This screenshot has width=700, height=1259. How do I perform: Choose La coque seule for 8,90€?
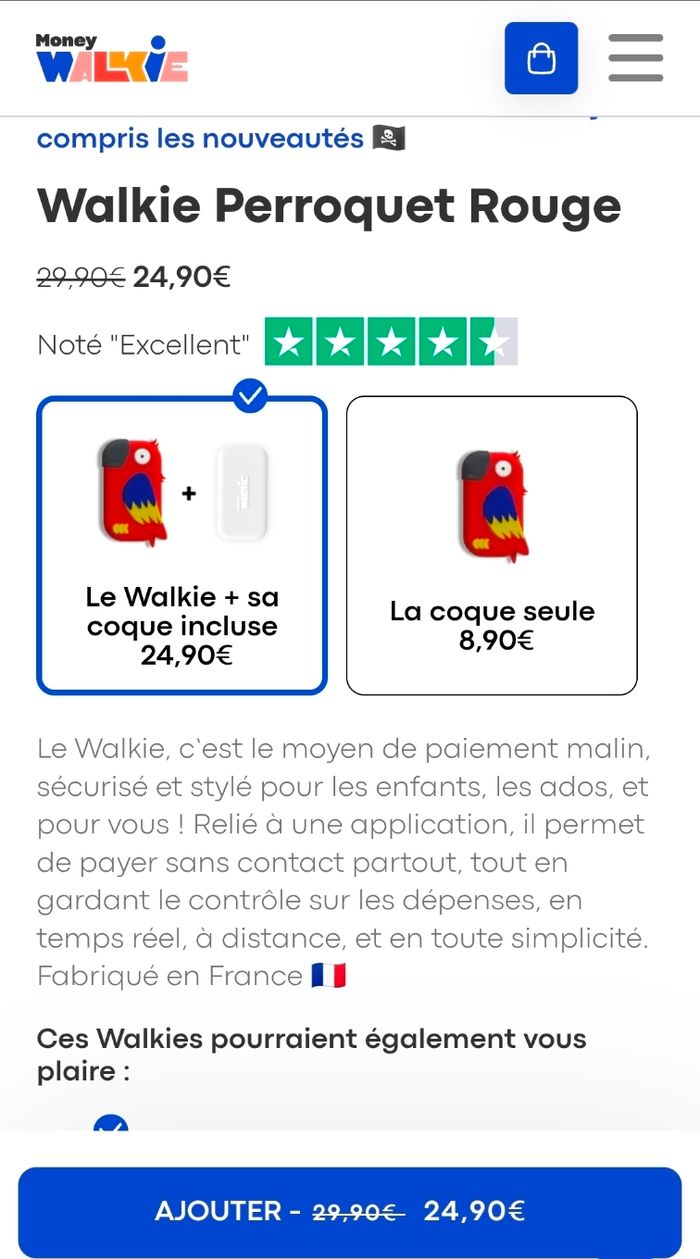coord(491,545)
